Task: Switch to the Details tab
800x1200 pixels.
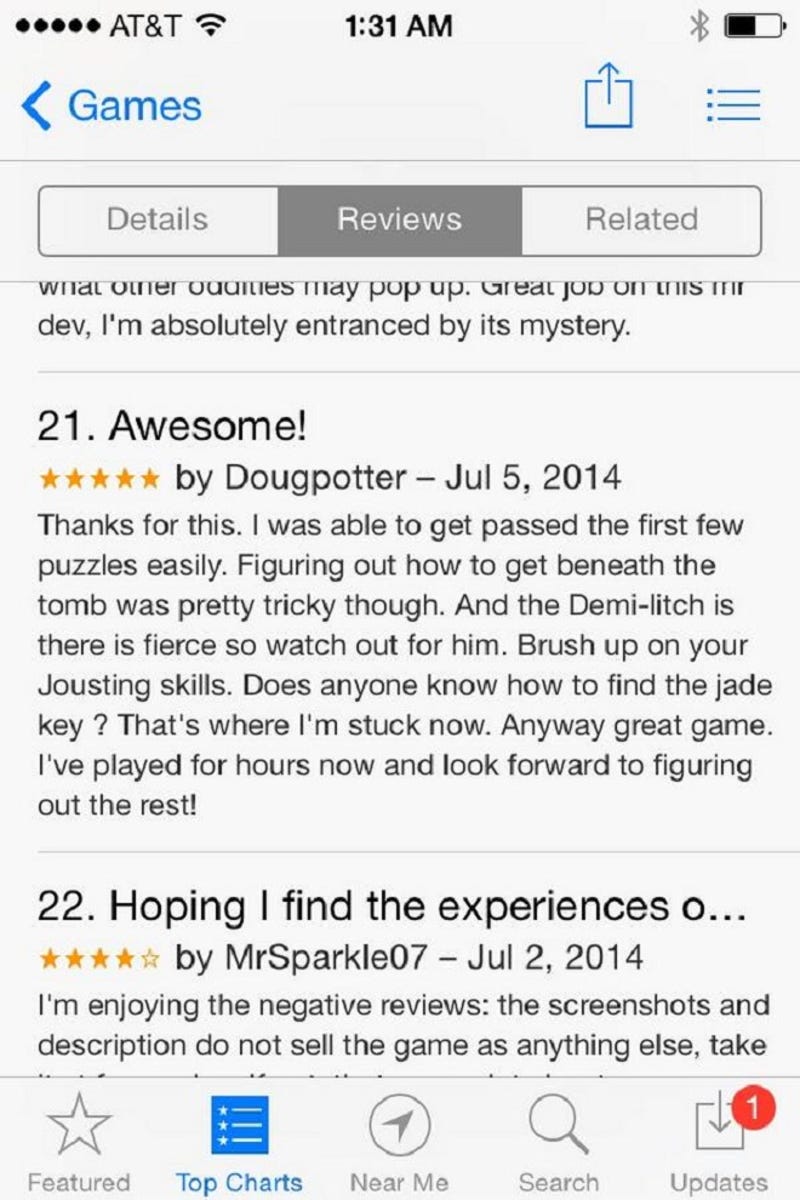Action: tap(158, 219)
